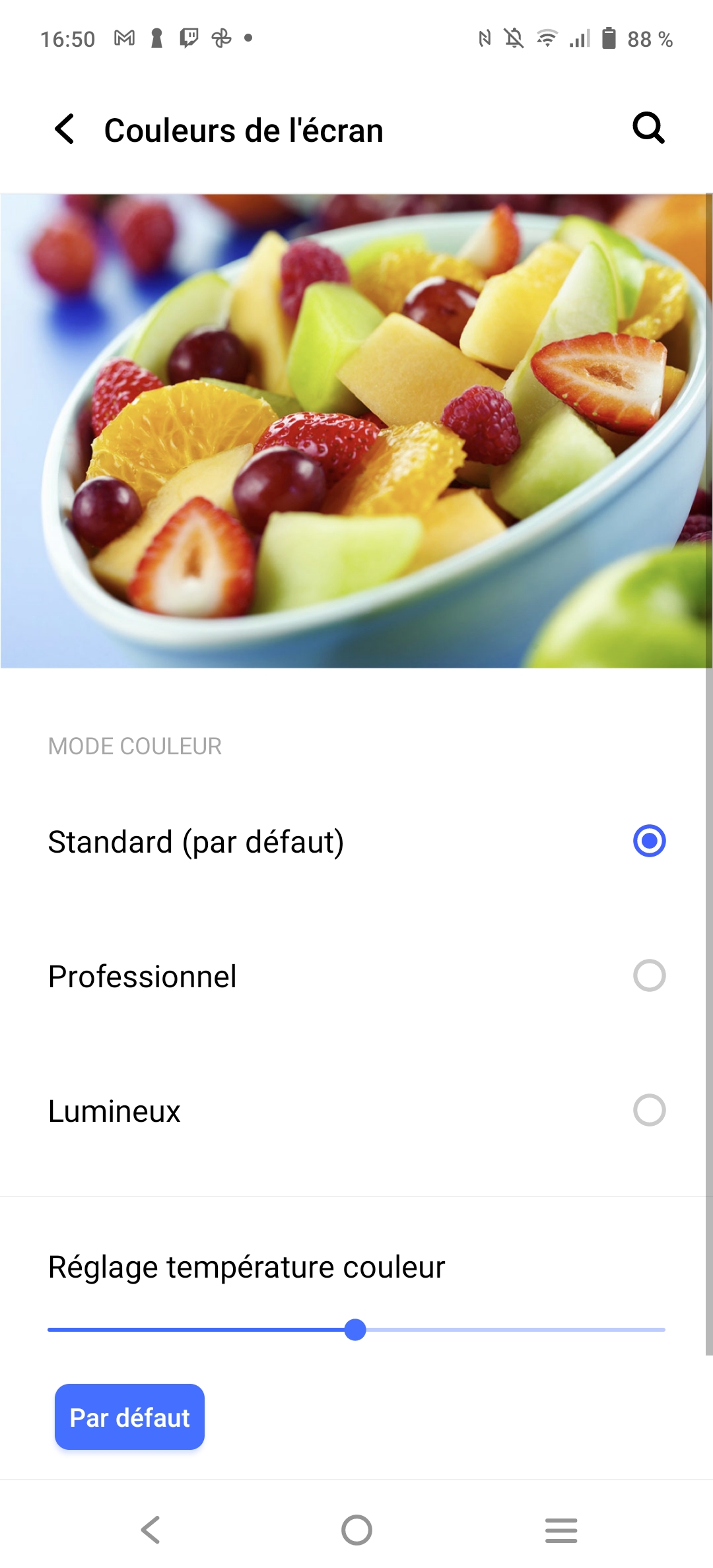This screenshot has width=713, height=1568.
Task: Open the search icon in the header
Action: pyautogui.click(x=648, y=128)
